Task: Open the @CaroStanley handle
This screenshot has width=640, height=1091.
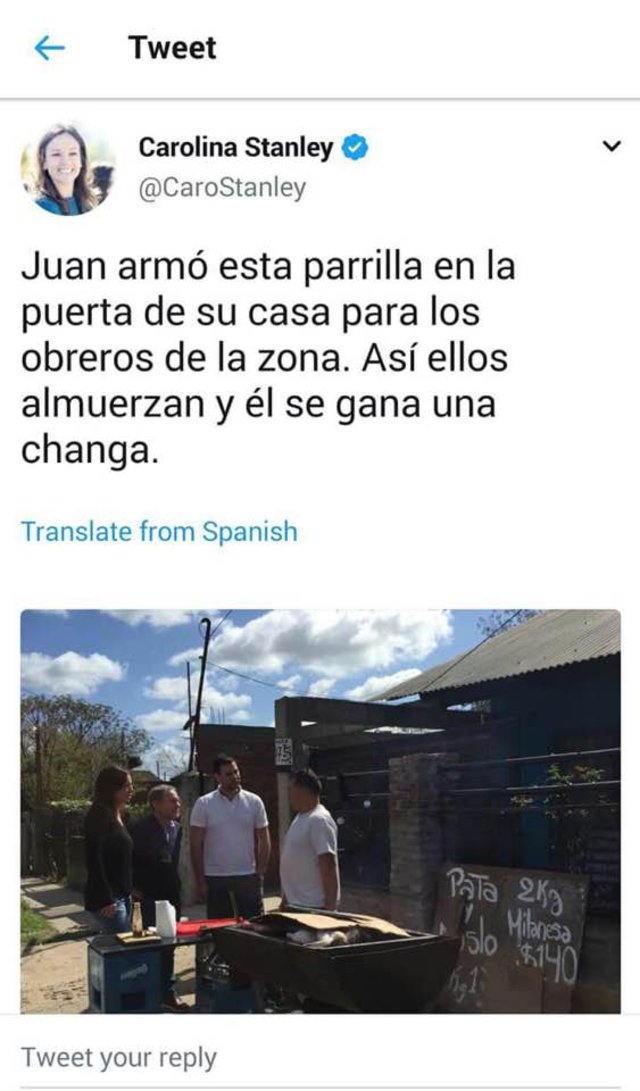Action: point(222,187)
